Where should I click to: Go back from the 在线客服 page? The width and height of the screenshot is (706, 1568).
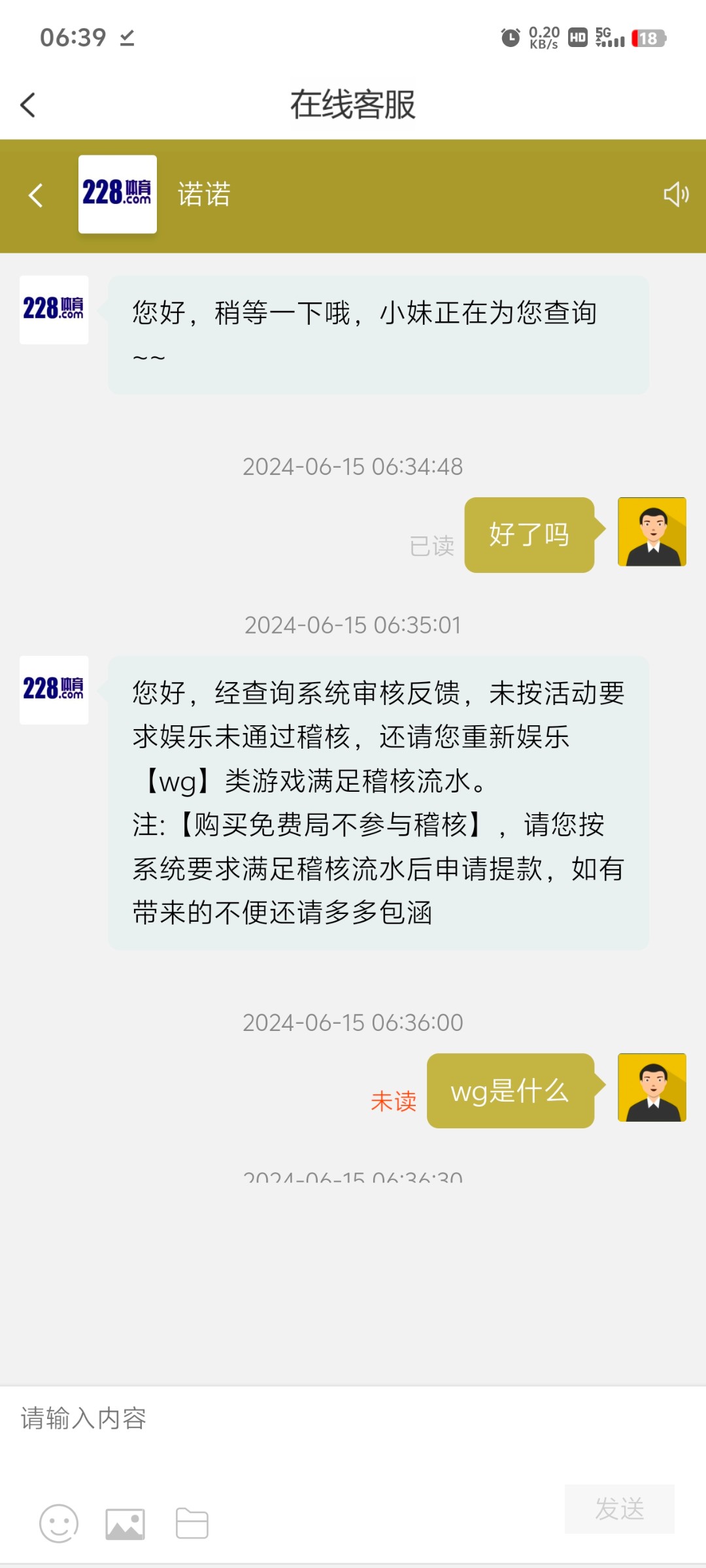tap(28, 105)
